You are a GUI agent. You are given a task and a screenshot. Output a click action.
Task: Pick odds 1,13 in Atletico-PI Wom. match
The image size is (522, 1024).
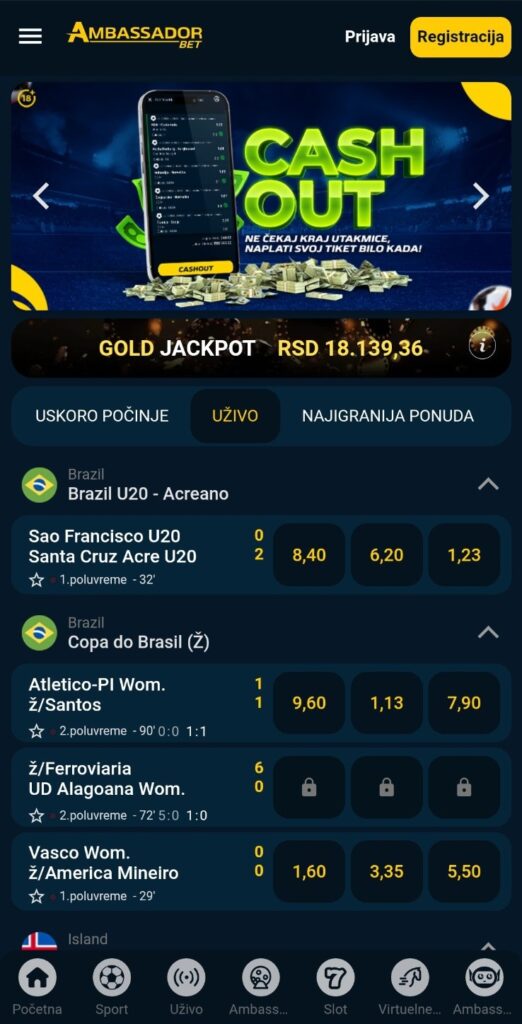pyautogui.click(x=387, y=703)
